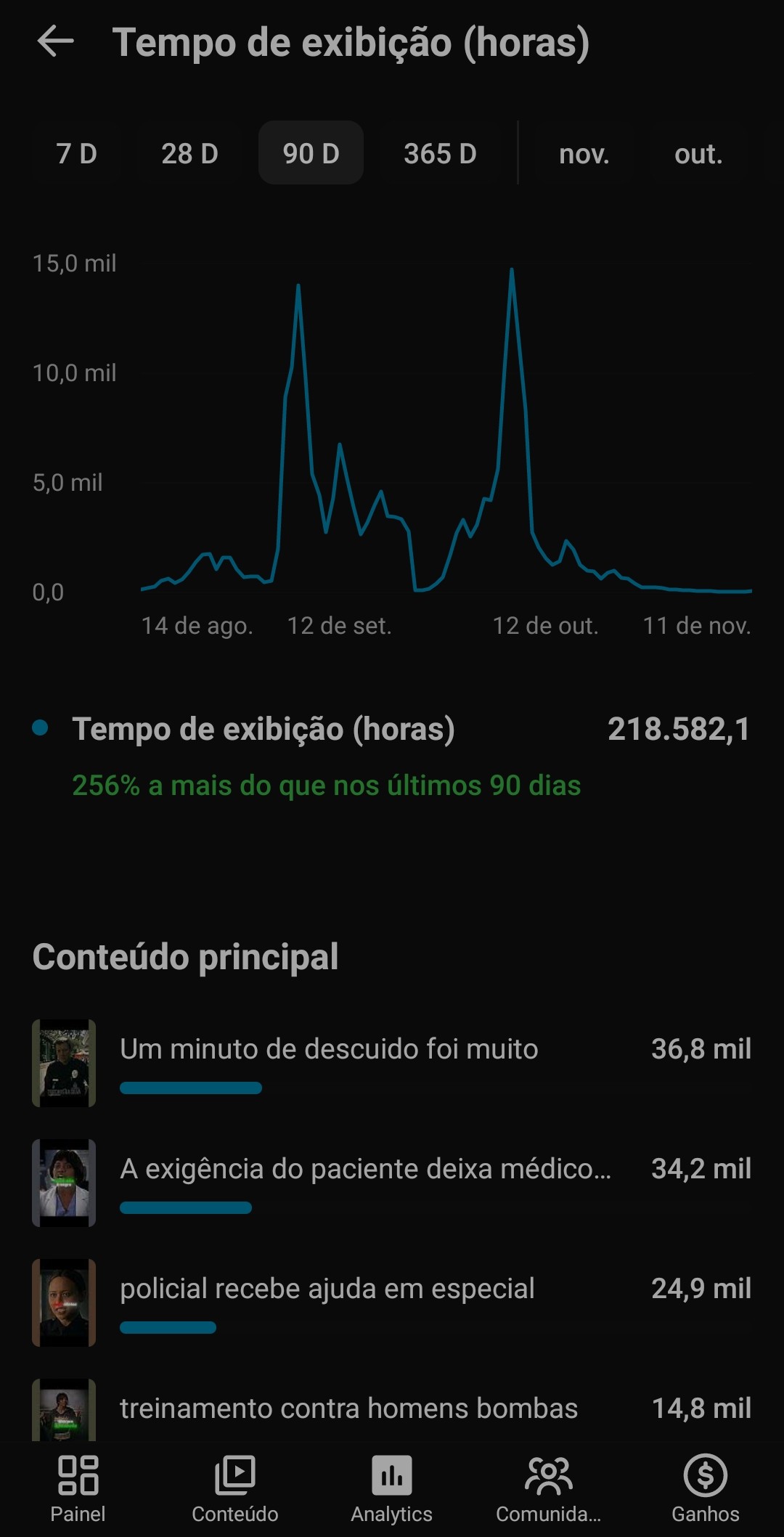Filter watch time by out.
The image size is (784, 1537).
[698, 153]
